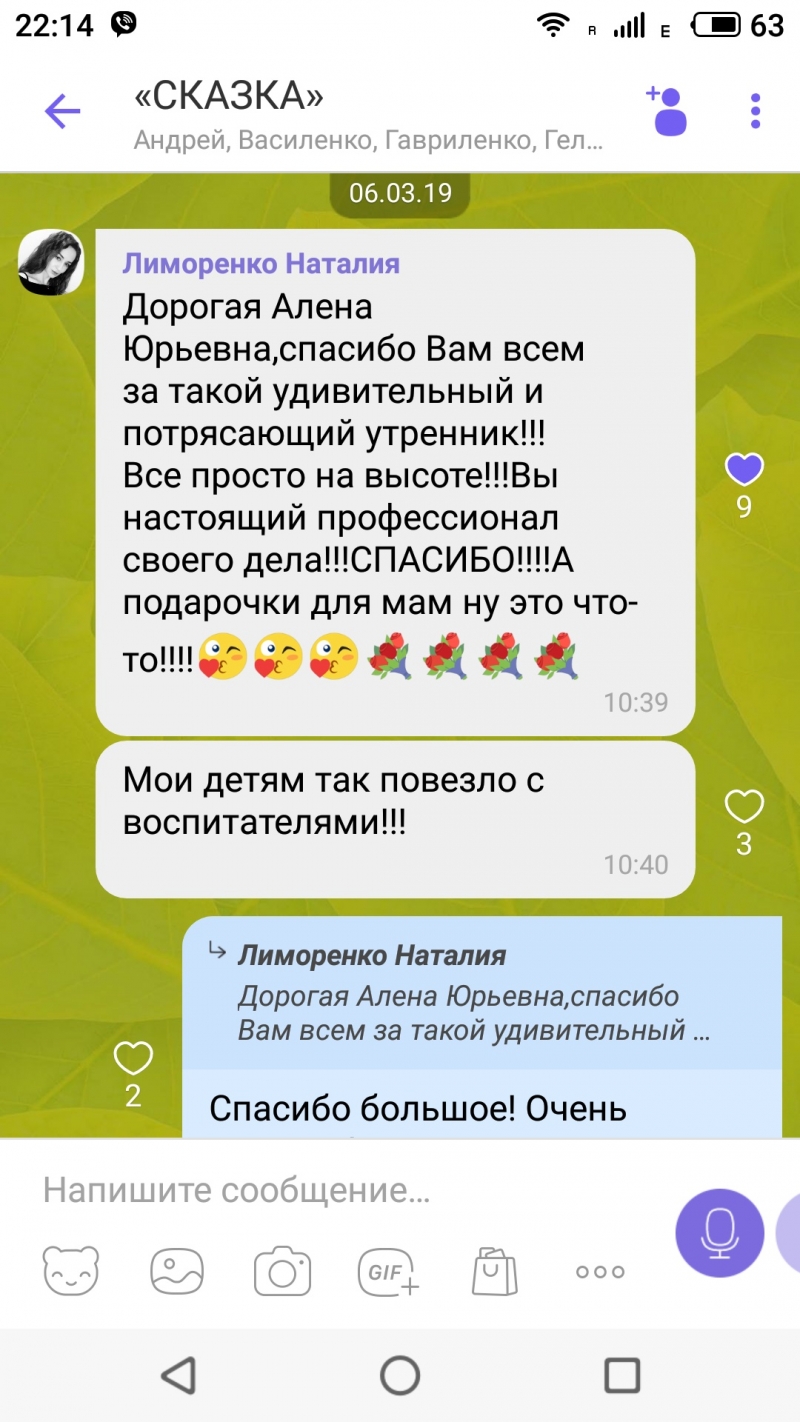Tap the system home button
800x1422 pixels.
pos(400,1375)
